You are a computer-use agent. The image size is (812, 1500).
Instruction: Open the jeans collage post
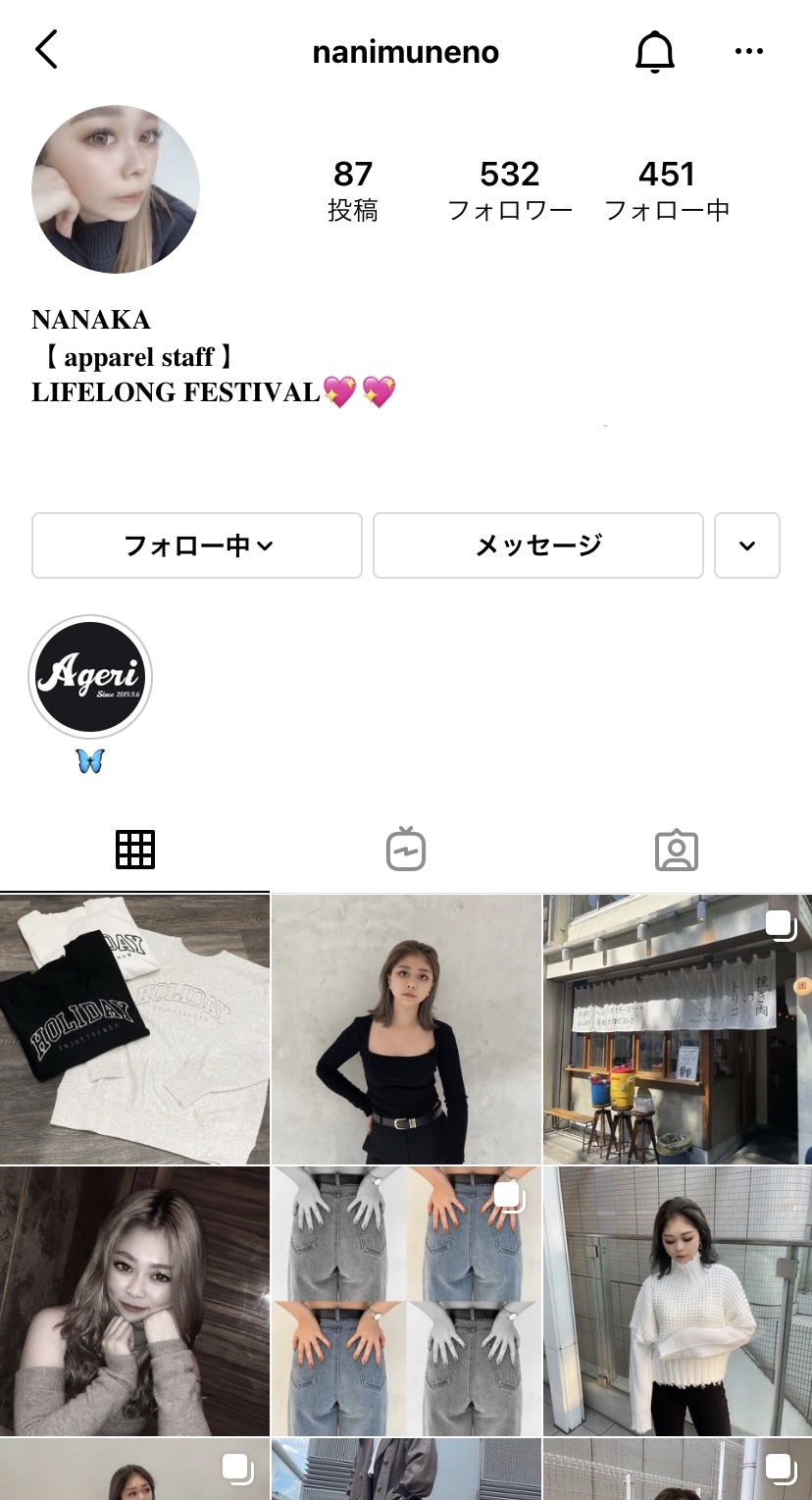pyautogui.click(x=406, y=1301)
